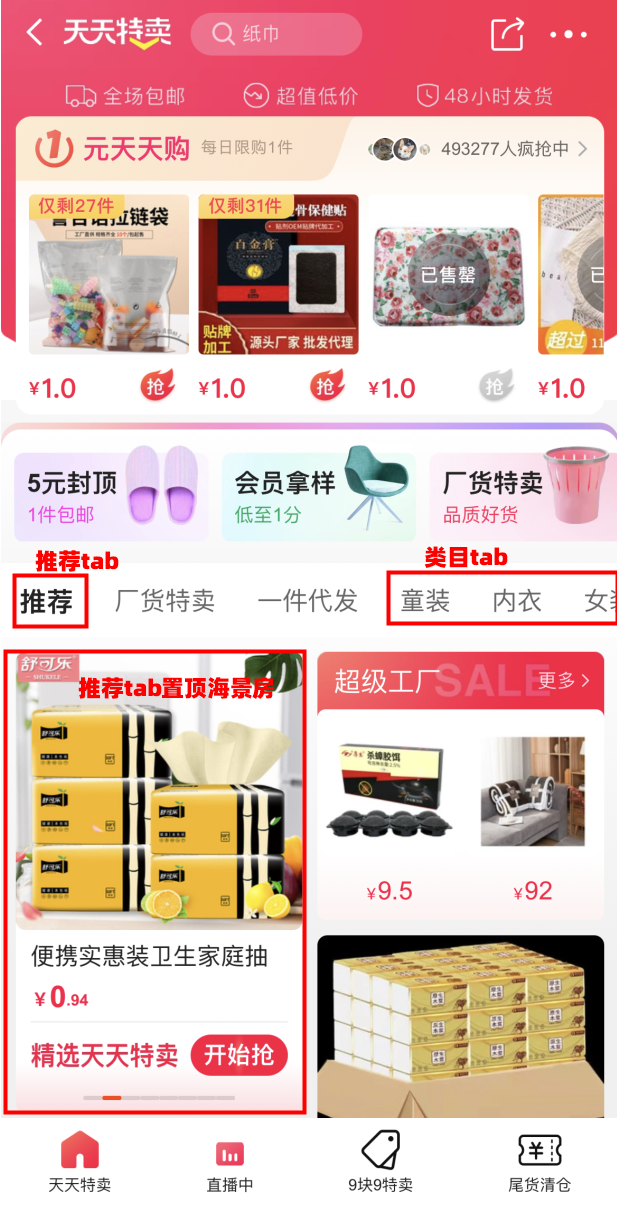This screenshot has height=1215, width=617.
Task: Open the 厂货特卖 trash bin promotion card
Action: point(522,497)
